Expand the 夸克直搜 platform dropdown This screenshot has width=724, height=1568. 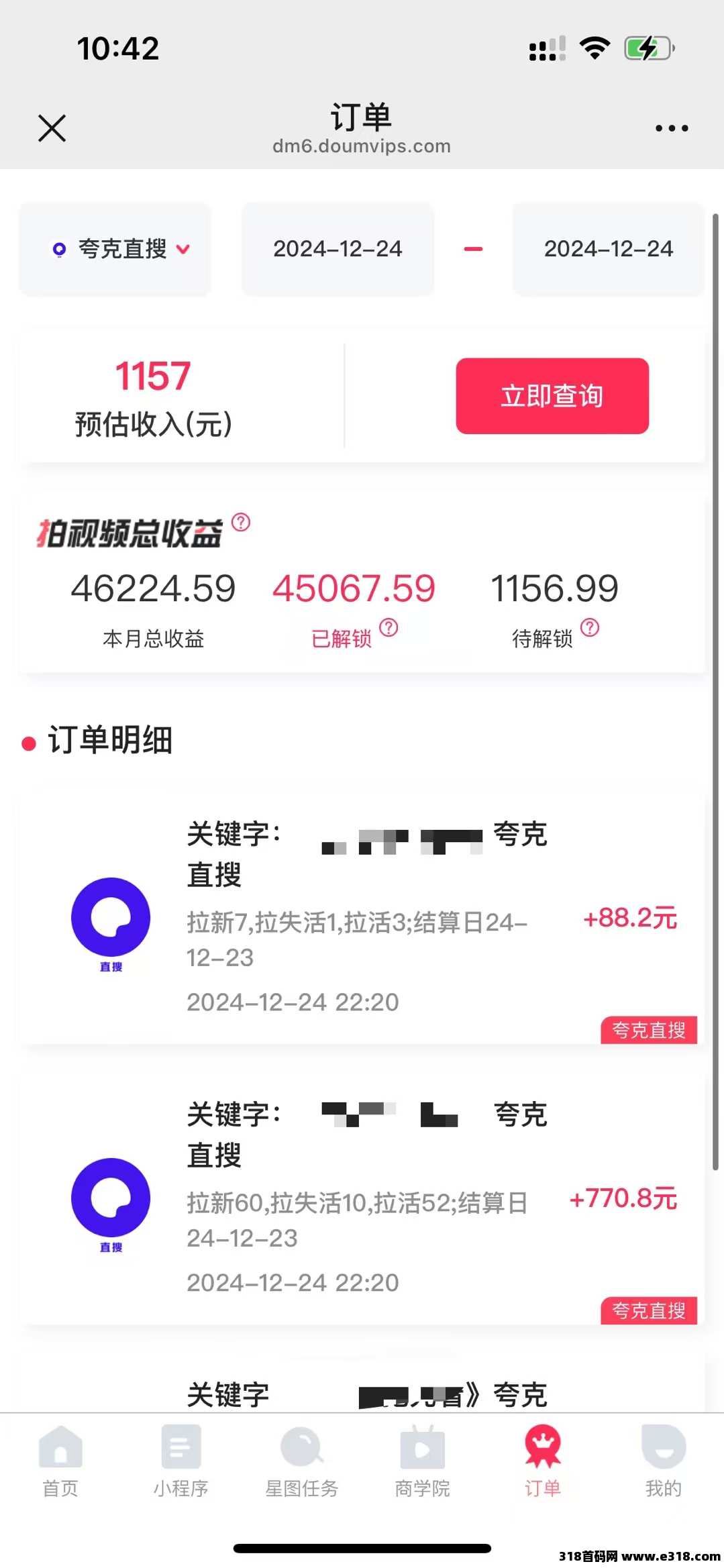pyautogui.click(x=115, y=249)
